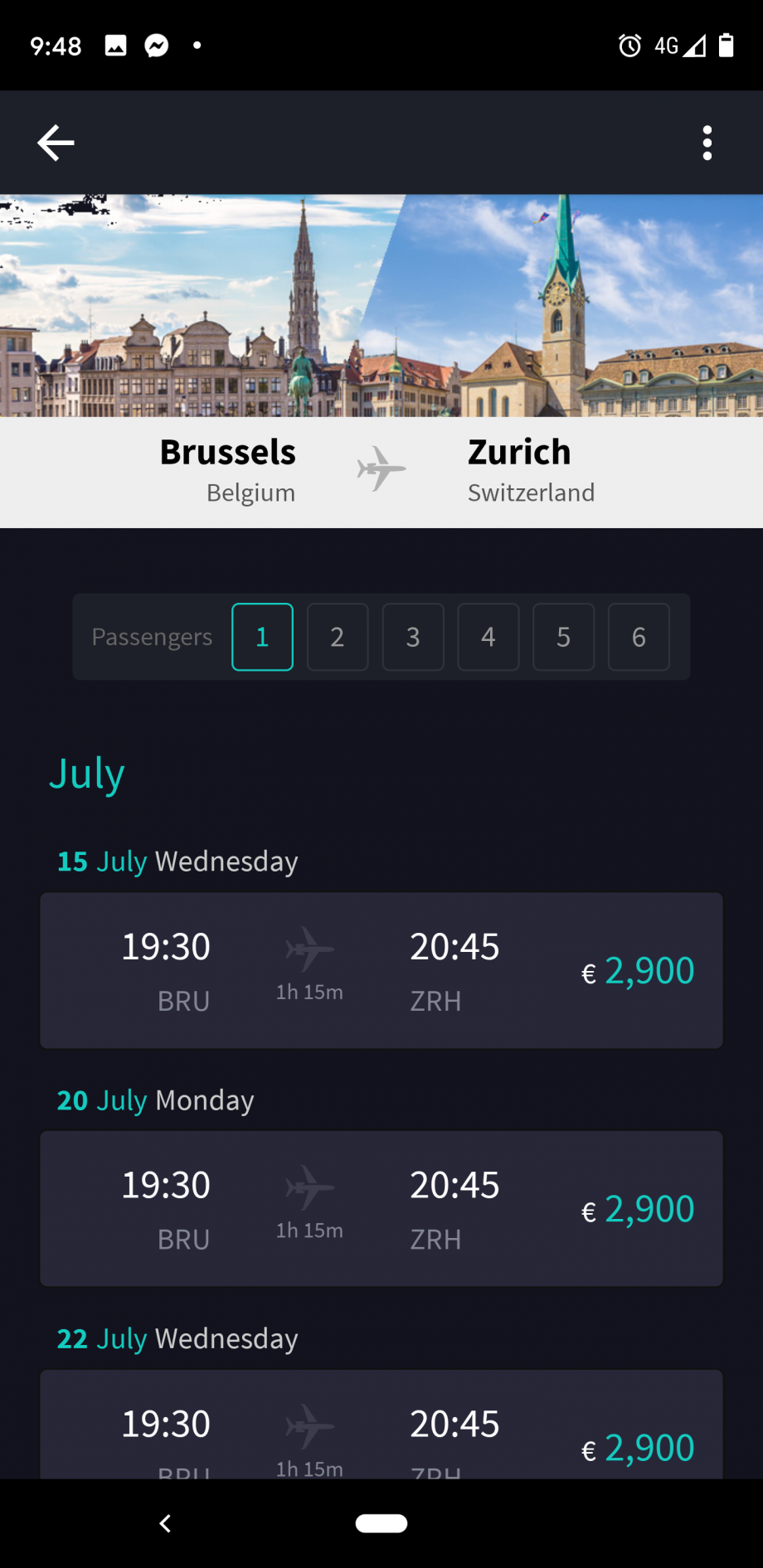Select 6 passengers
Image resolution: width=763 pixels, height=1568 pixels.
pyautogui.click(x=639, y=637)
